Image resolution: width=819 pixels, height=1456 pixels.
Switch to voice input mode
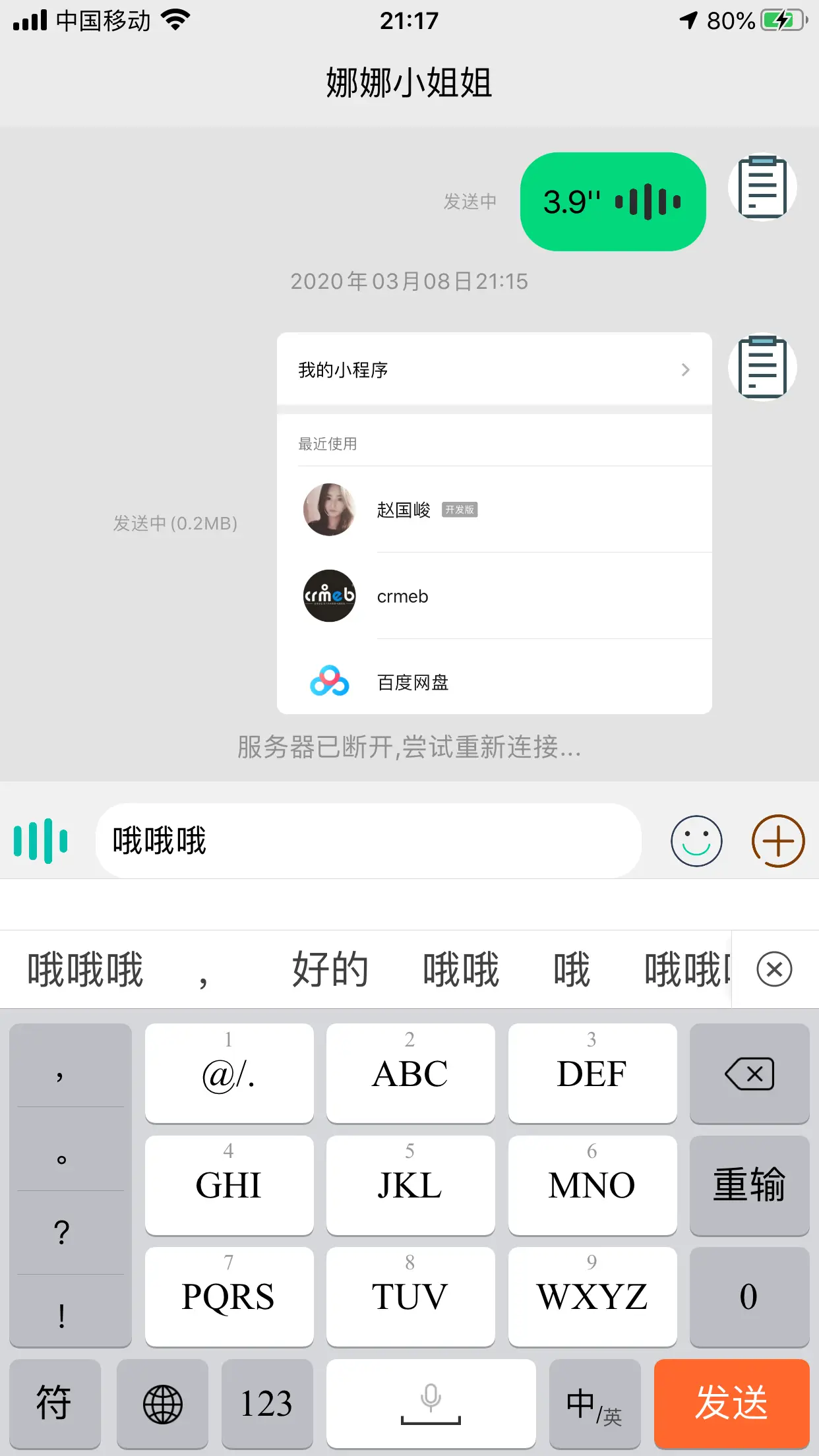41,841
